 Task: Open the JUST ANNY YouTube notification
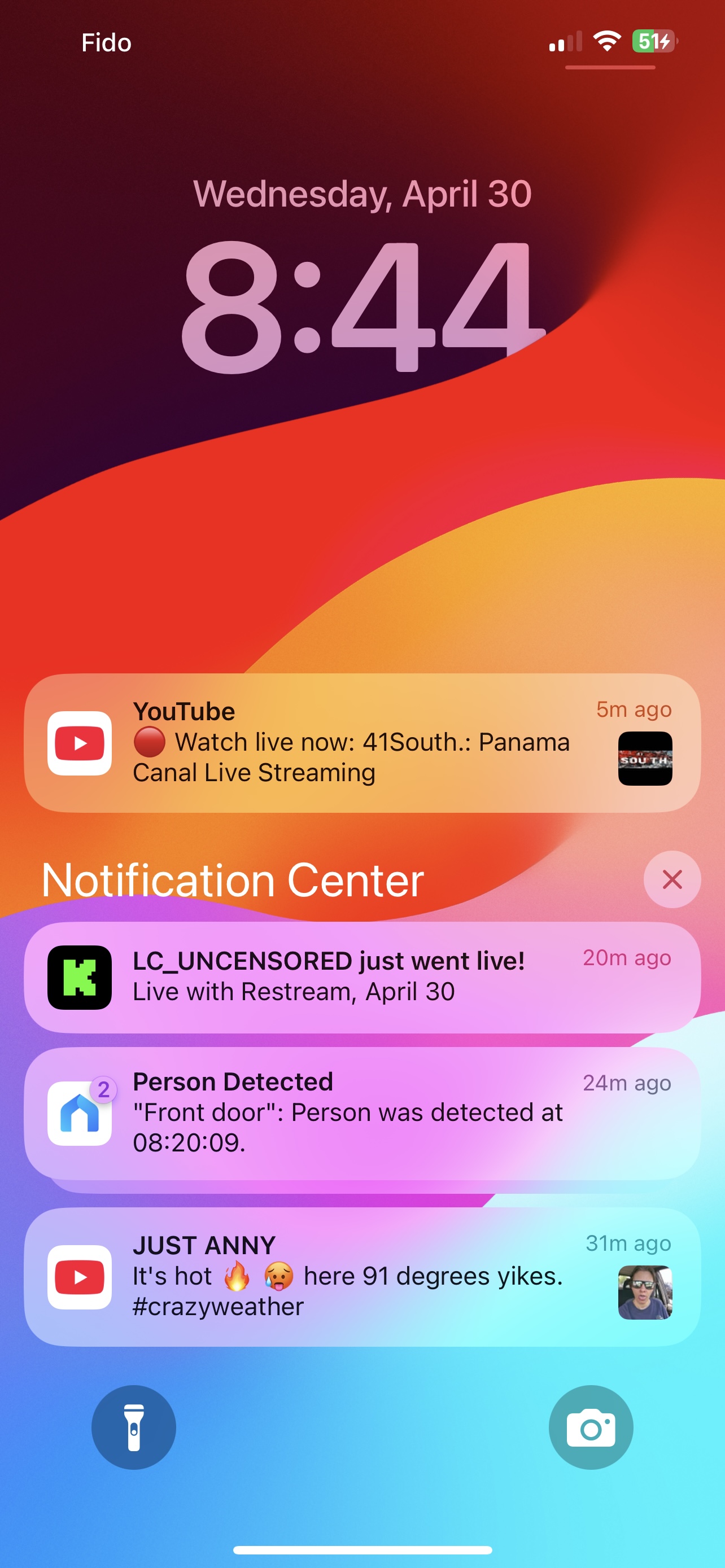point(361,1276)
